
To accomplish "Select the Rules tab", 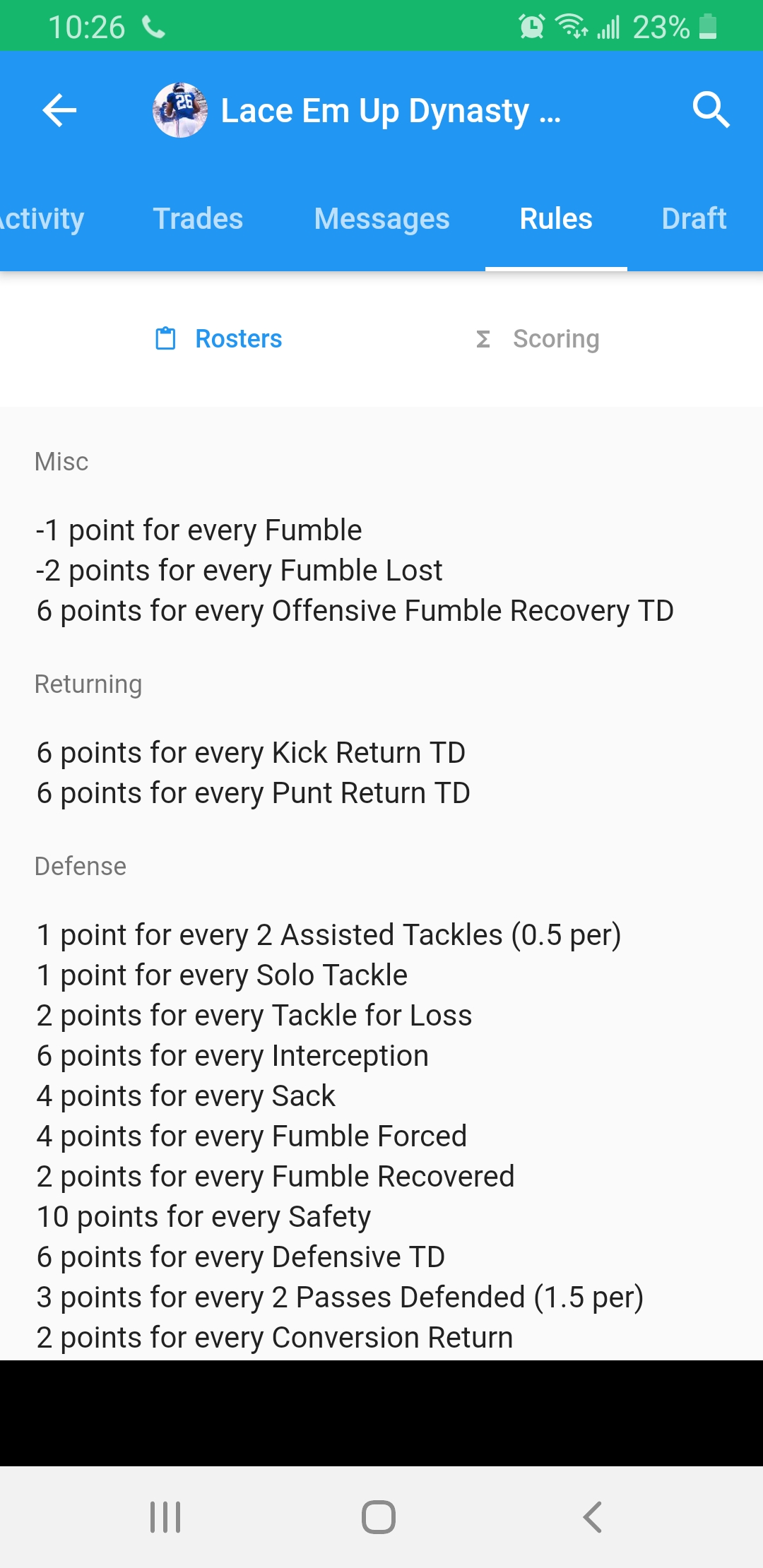I will (x=556, y=219).
